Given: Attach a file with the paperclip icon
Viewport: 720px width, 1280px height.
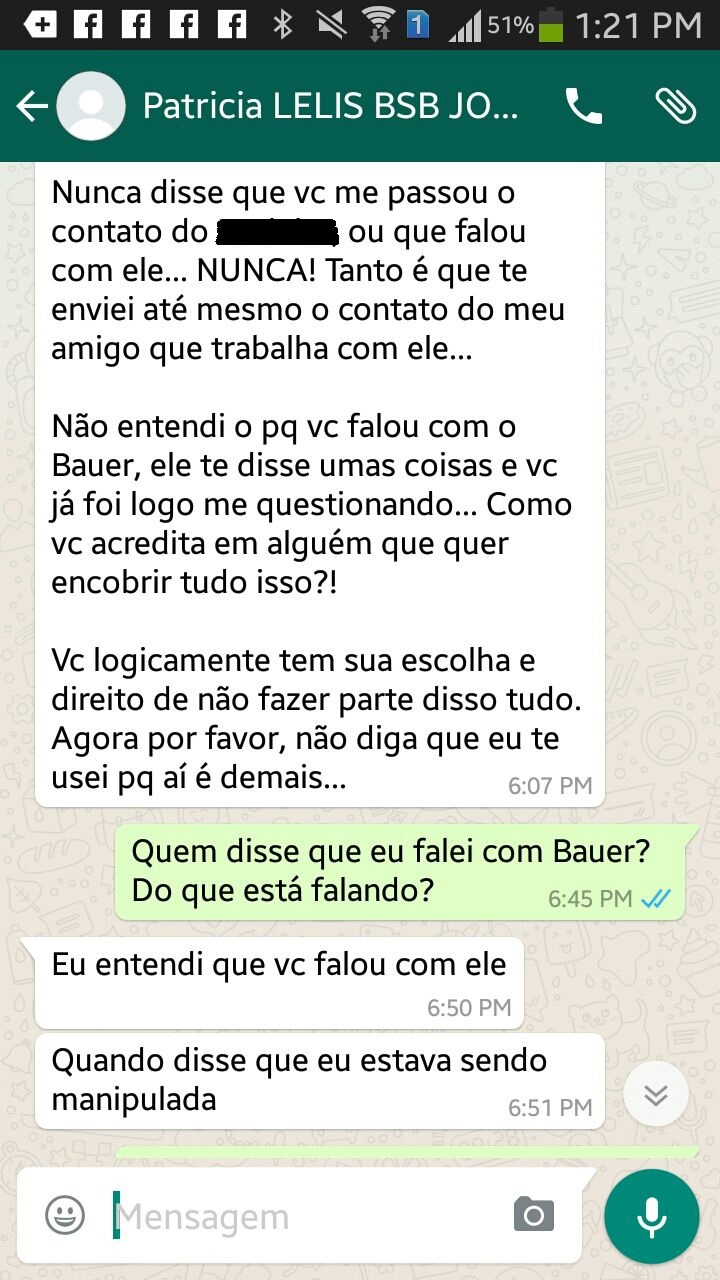Looking at the screenshot, I should (x=676, y=106).
